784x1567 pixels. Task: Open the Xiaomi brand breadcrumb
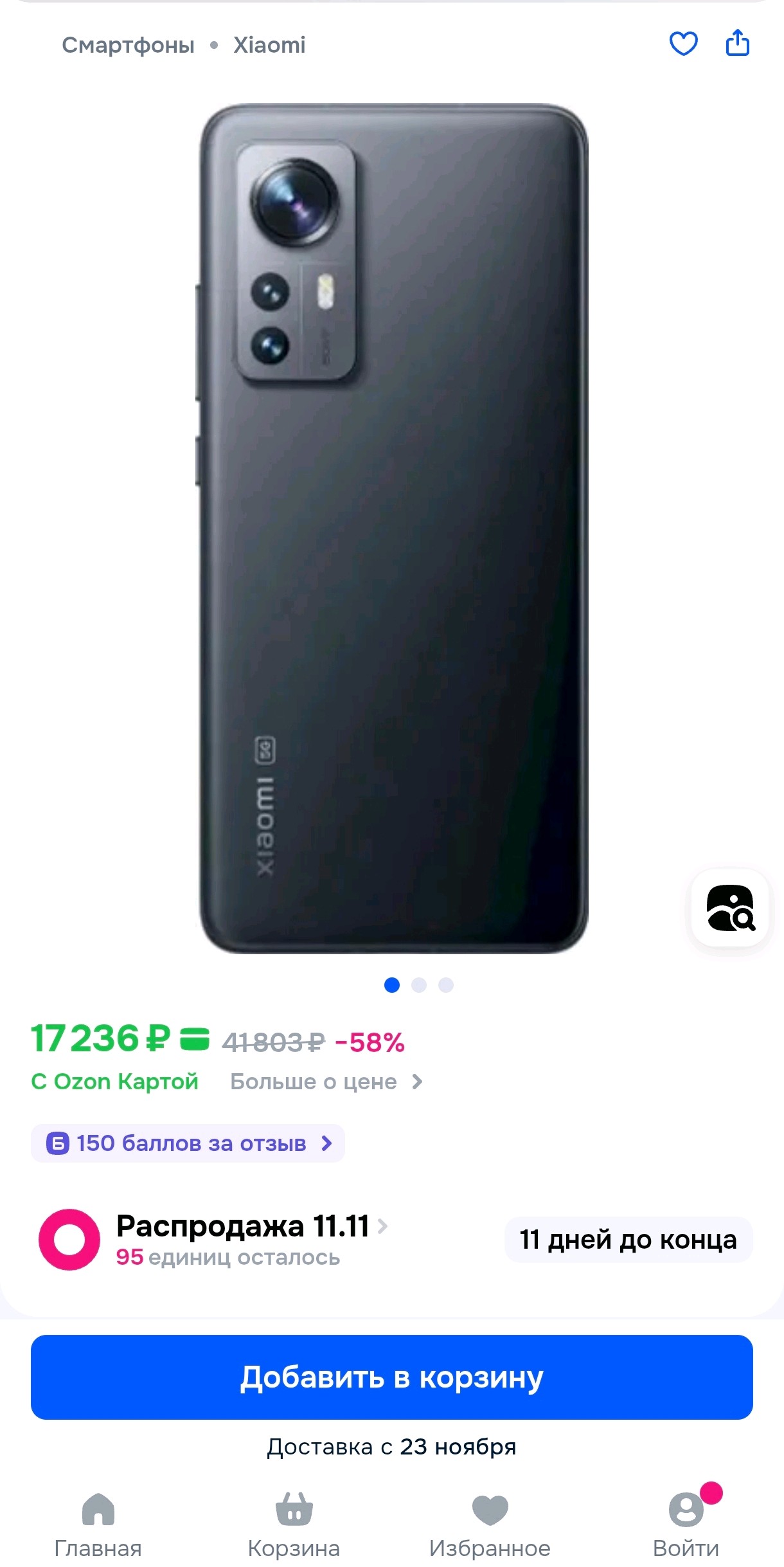(269, 45)
